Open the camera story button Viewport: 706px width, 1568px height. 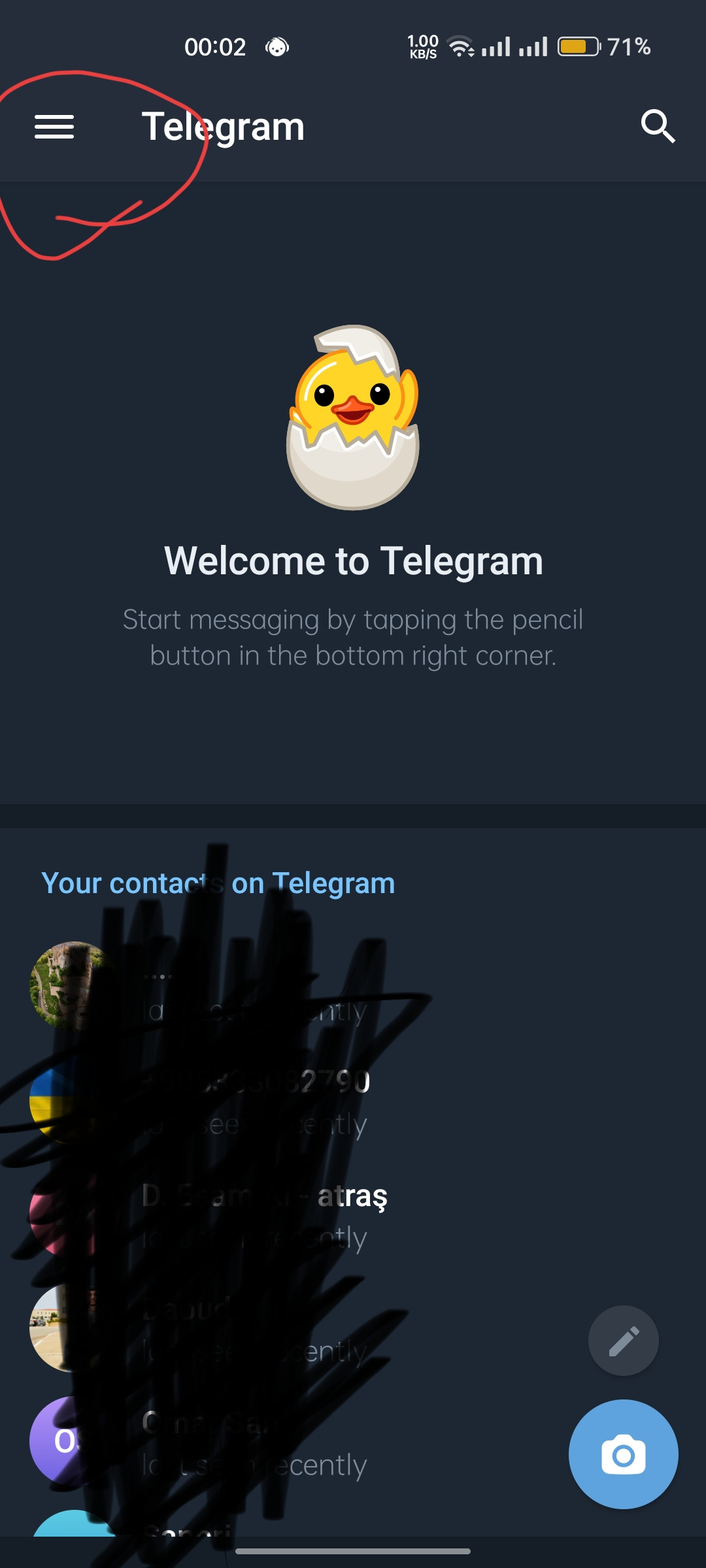(x=623, y=1454)
